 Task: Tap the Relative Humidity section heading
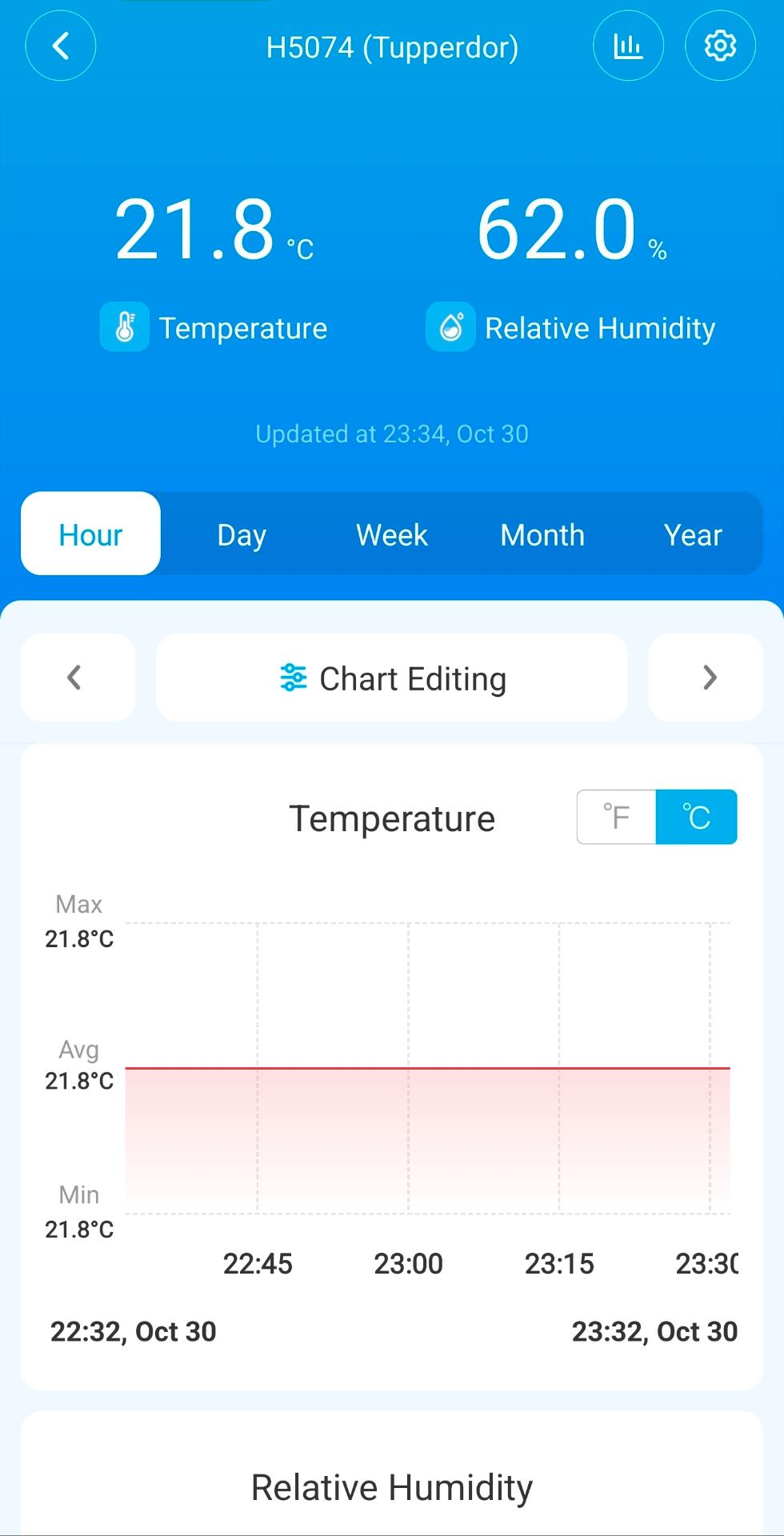click(391, 1486)
